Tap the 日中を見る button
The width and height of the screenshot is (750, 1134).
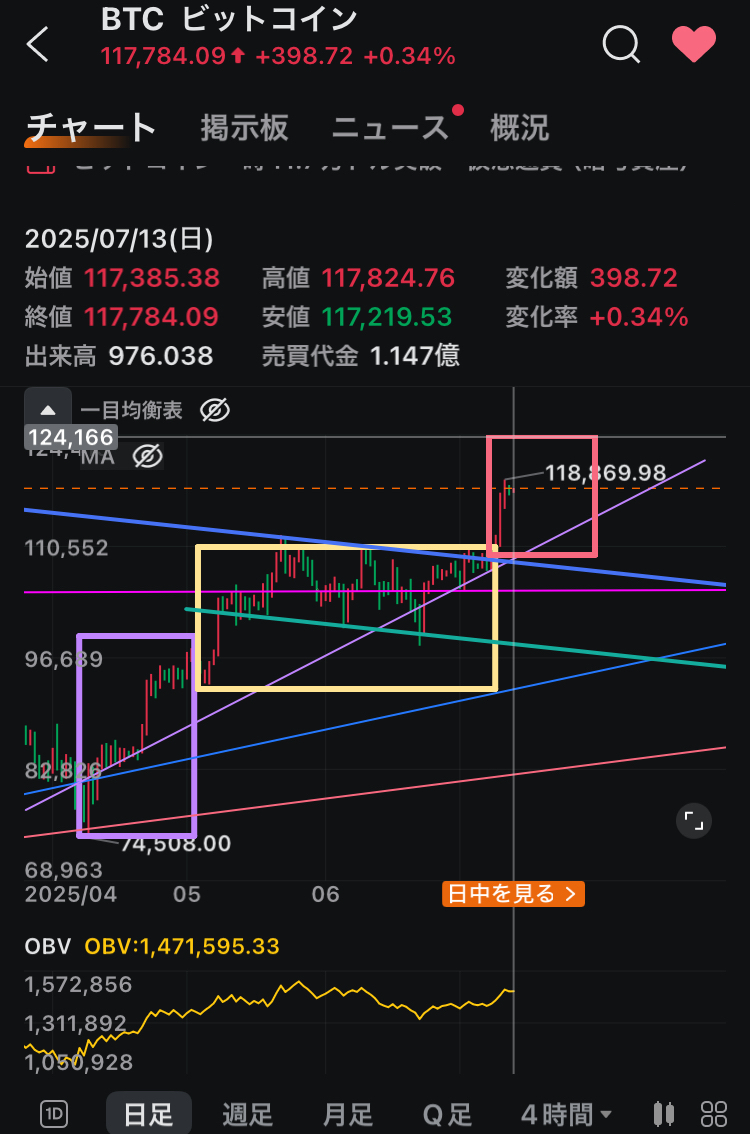point(513,893)
